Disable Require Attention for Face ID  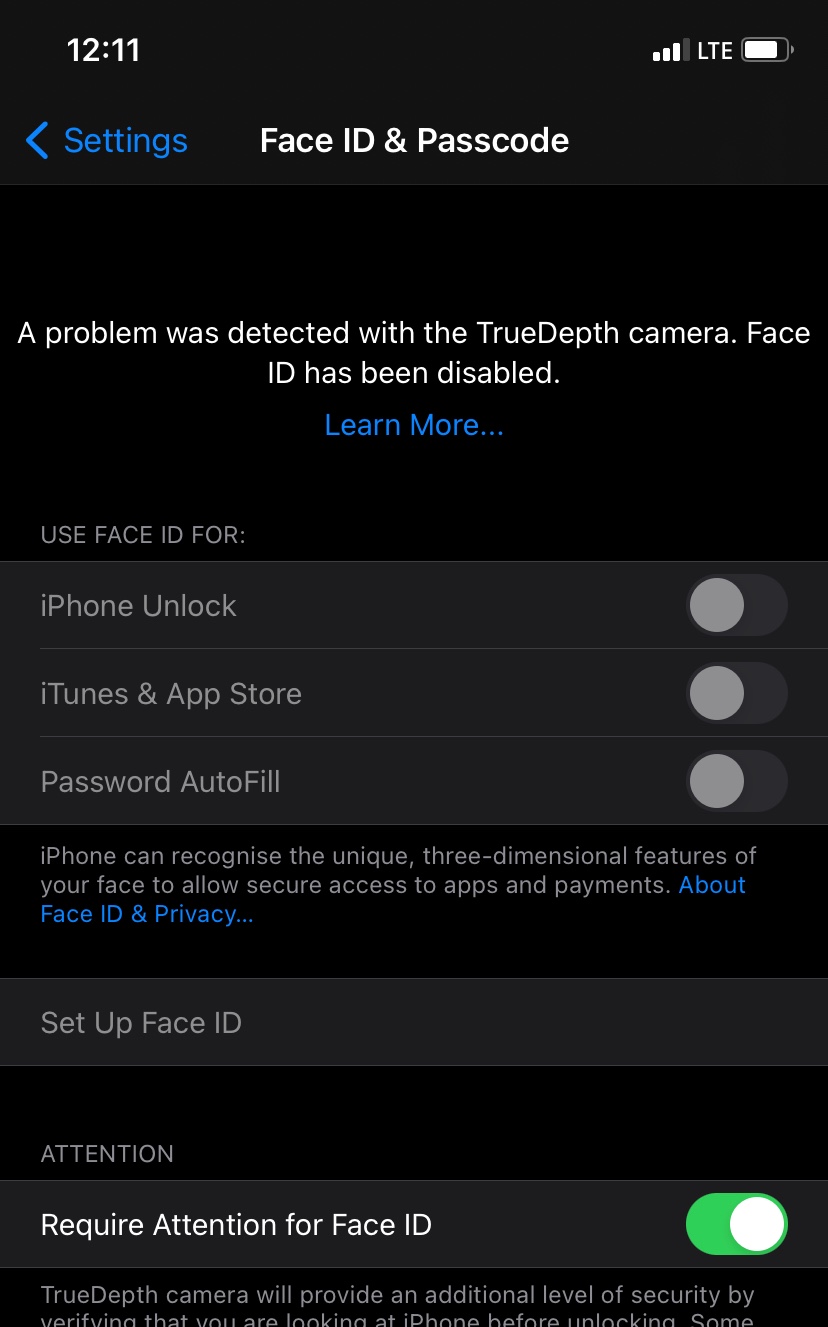click(x=736, y=1224)
